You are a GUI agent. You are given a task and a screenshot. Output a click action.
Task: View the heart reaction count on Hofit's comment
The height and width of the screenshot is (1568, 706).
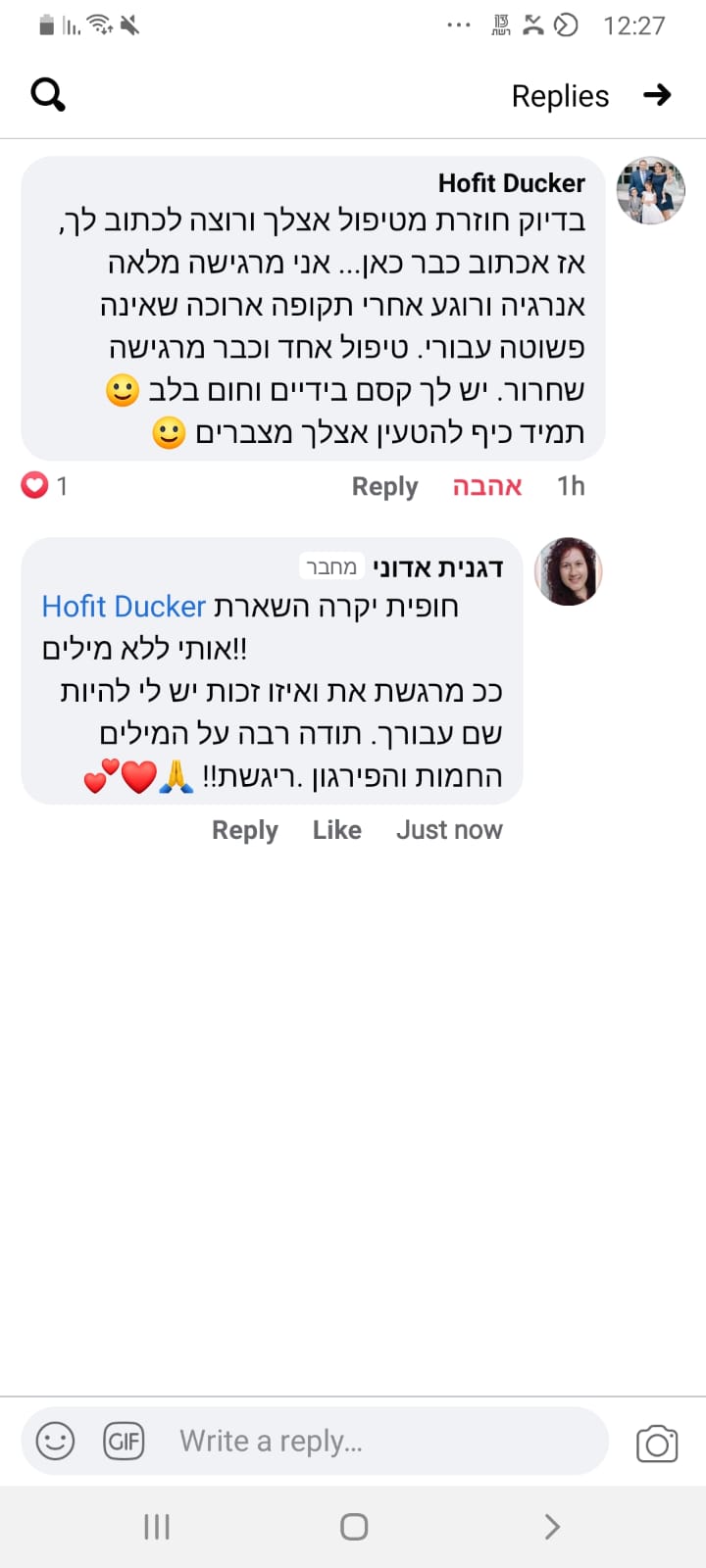(x=45, y=486)
